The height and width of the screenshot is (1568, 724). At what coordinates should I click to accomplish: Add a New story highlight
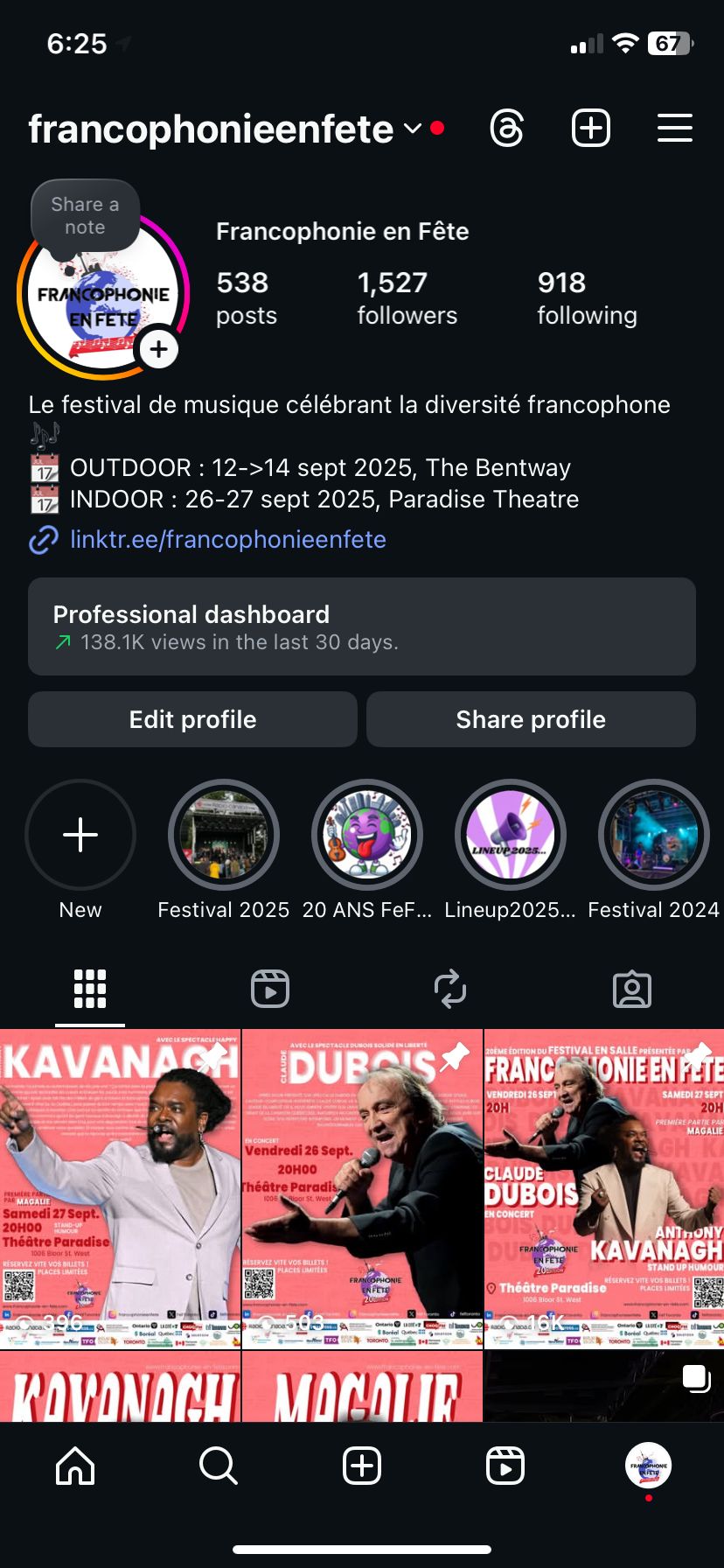80,835
